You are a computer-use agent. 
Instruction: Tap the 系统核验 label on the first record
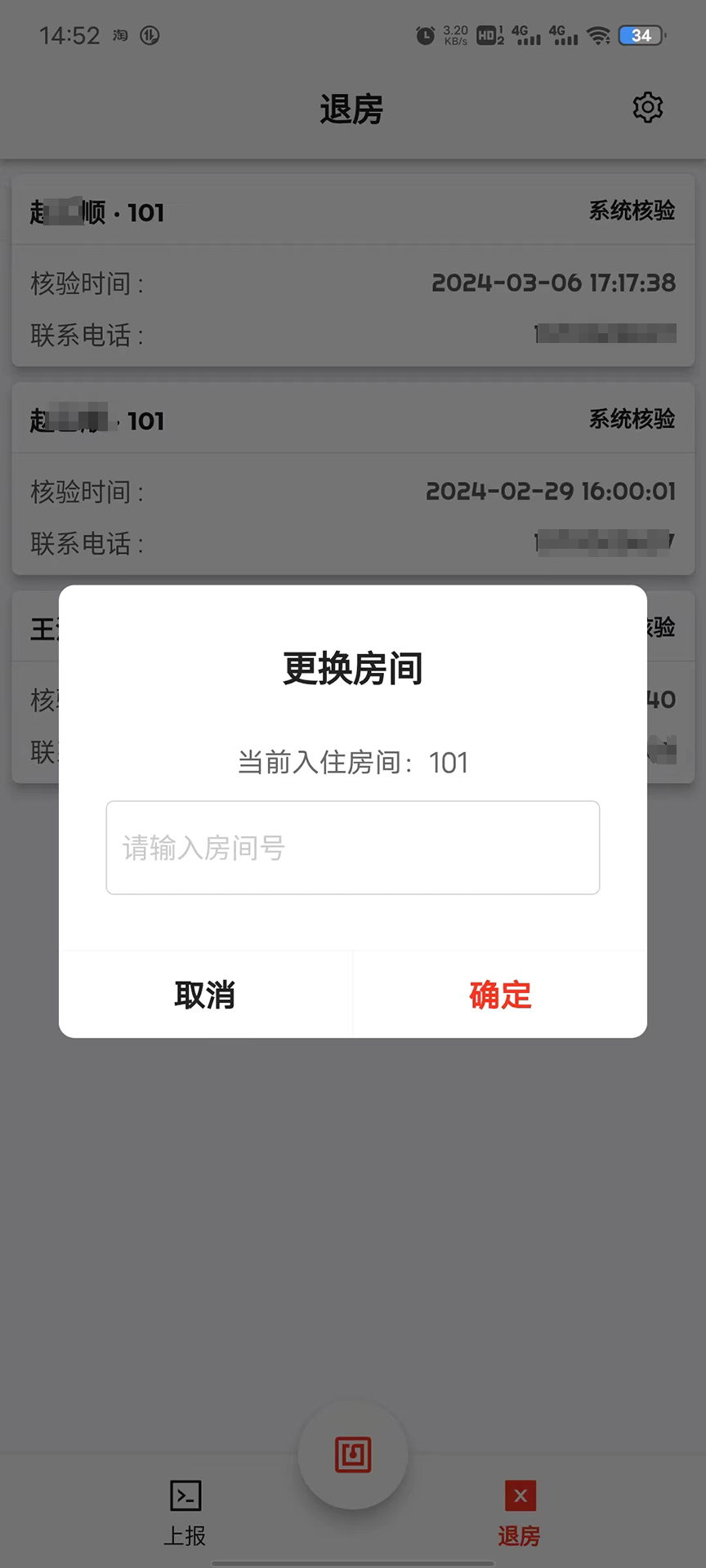click(632, 211)
